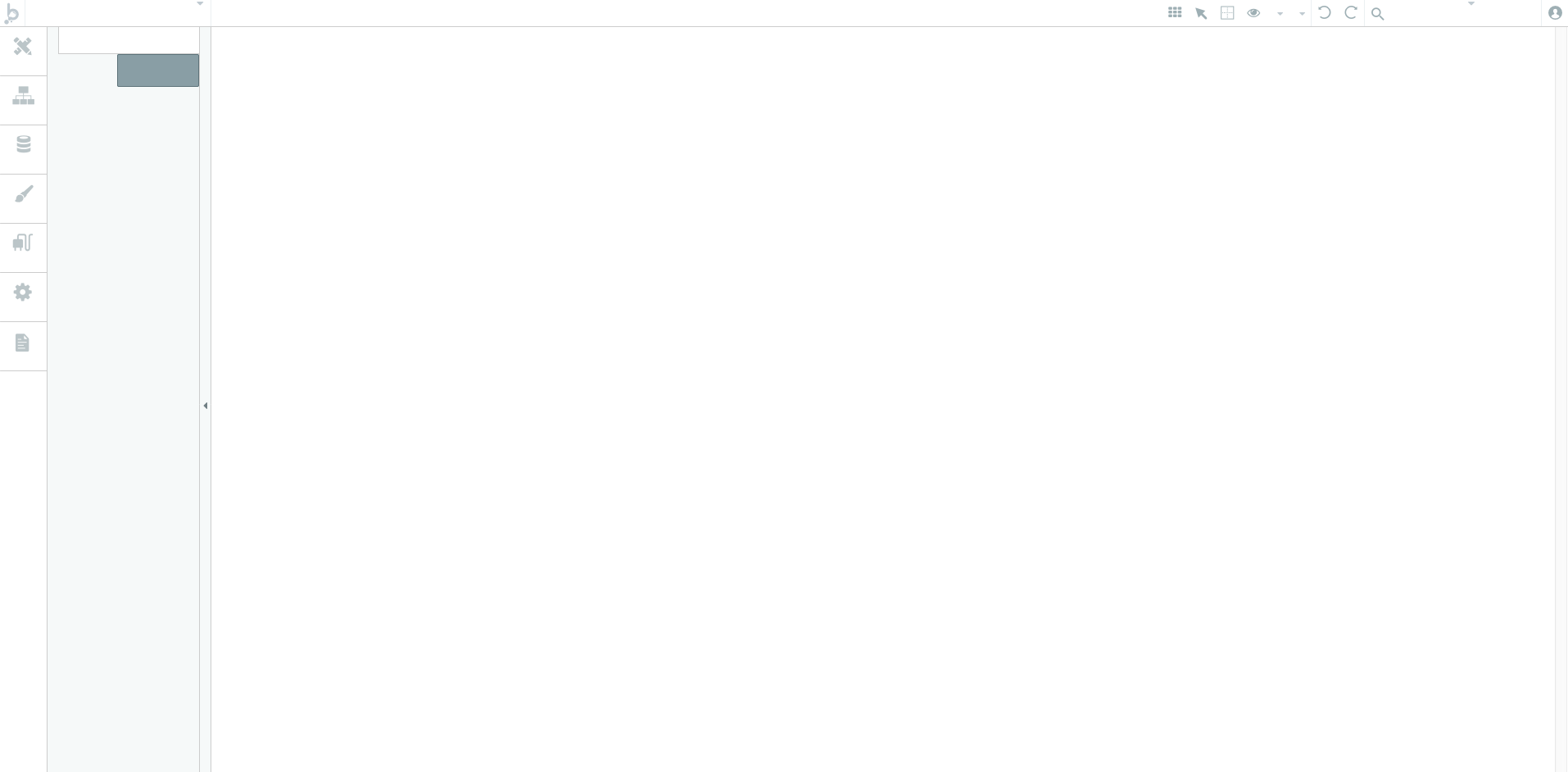1568x772 pixels.
Task: Open the Data tab database icon
Action: point(23,144)
